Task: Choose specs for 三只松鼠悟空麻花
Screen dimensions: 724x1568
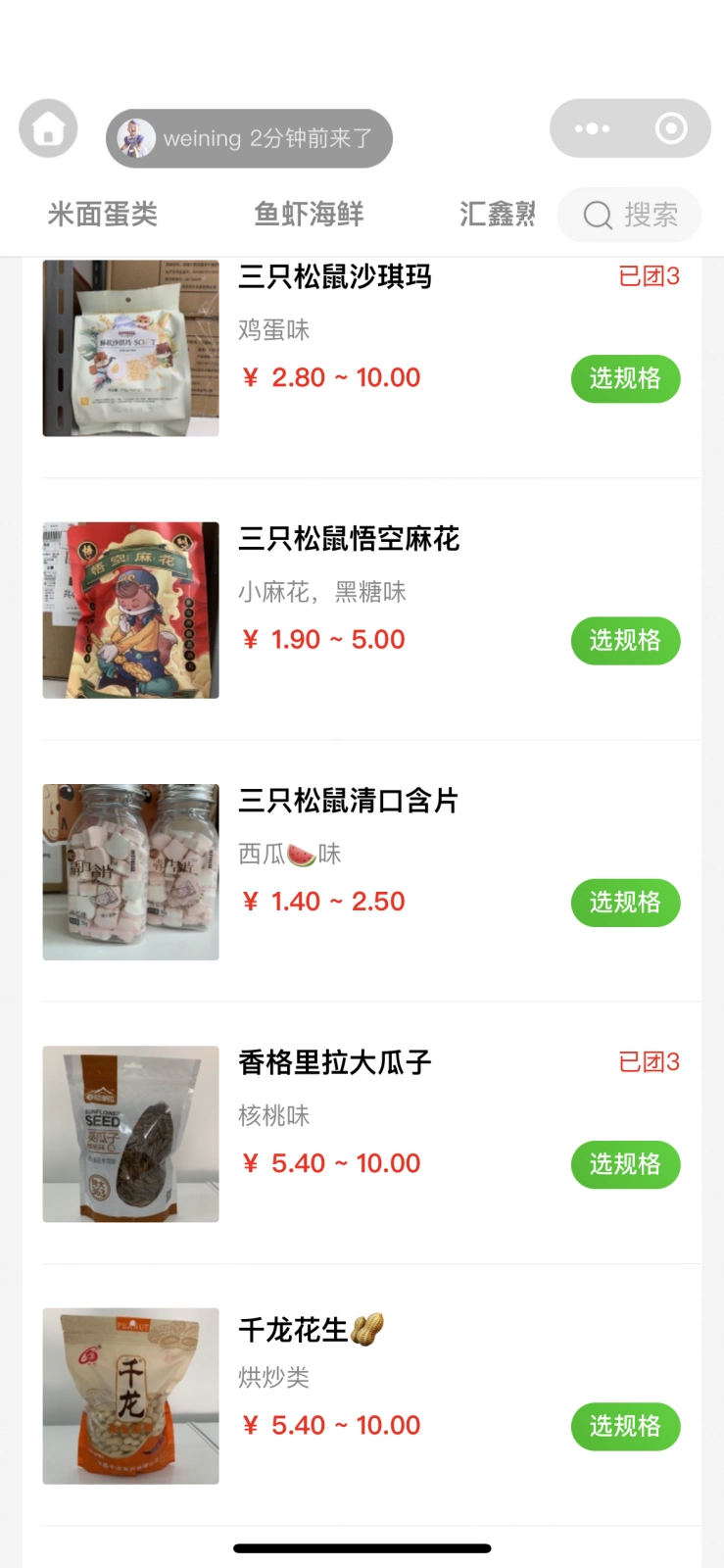Action: coord(625,641)
